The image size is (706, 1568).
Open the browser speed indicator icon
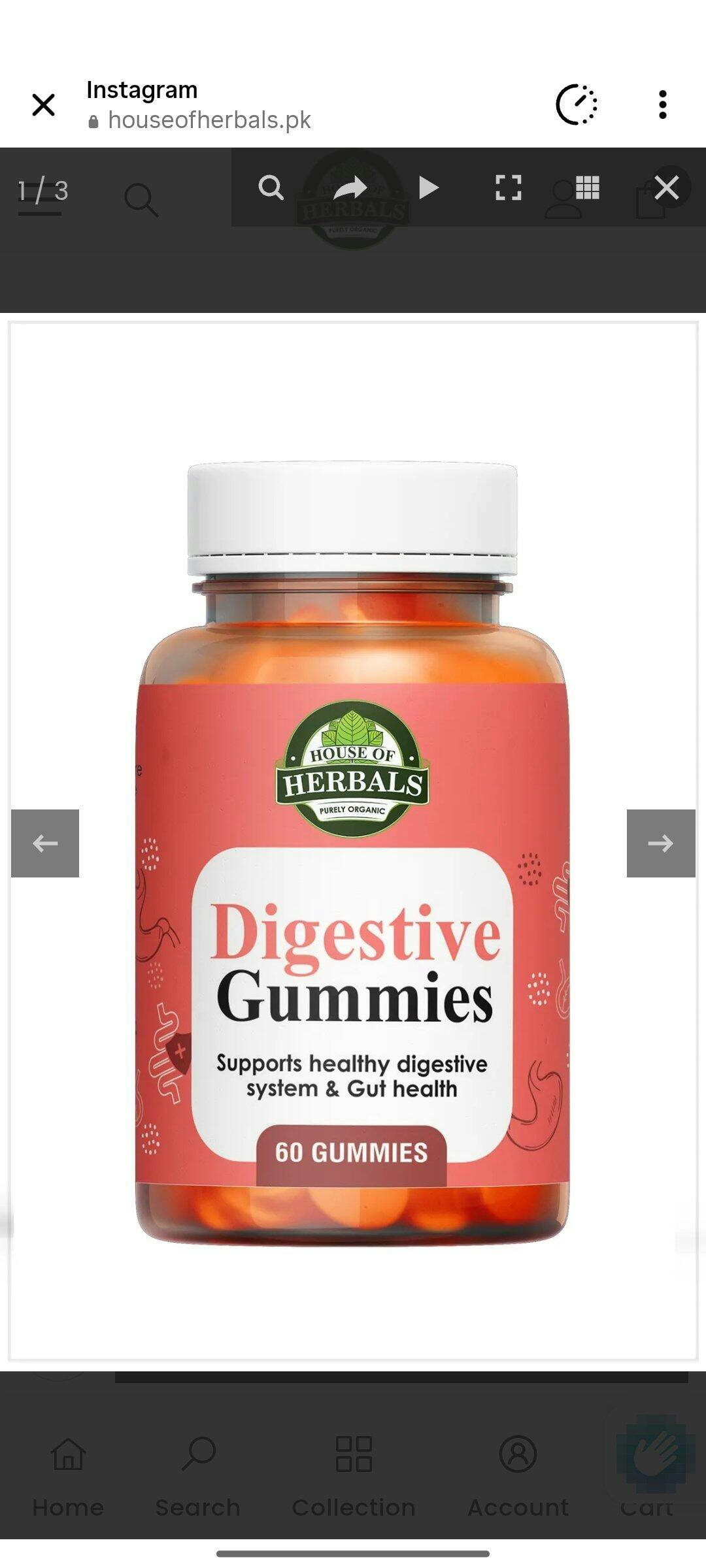click(577, 105)
